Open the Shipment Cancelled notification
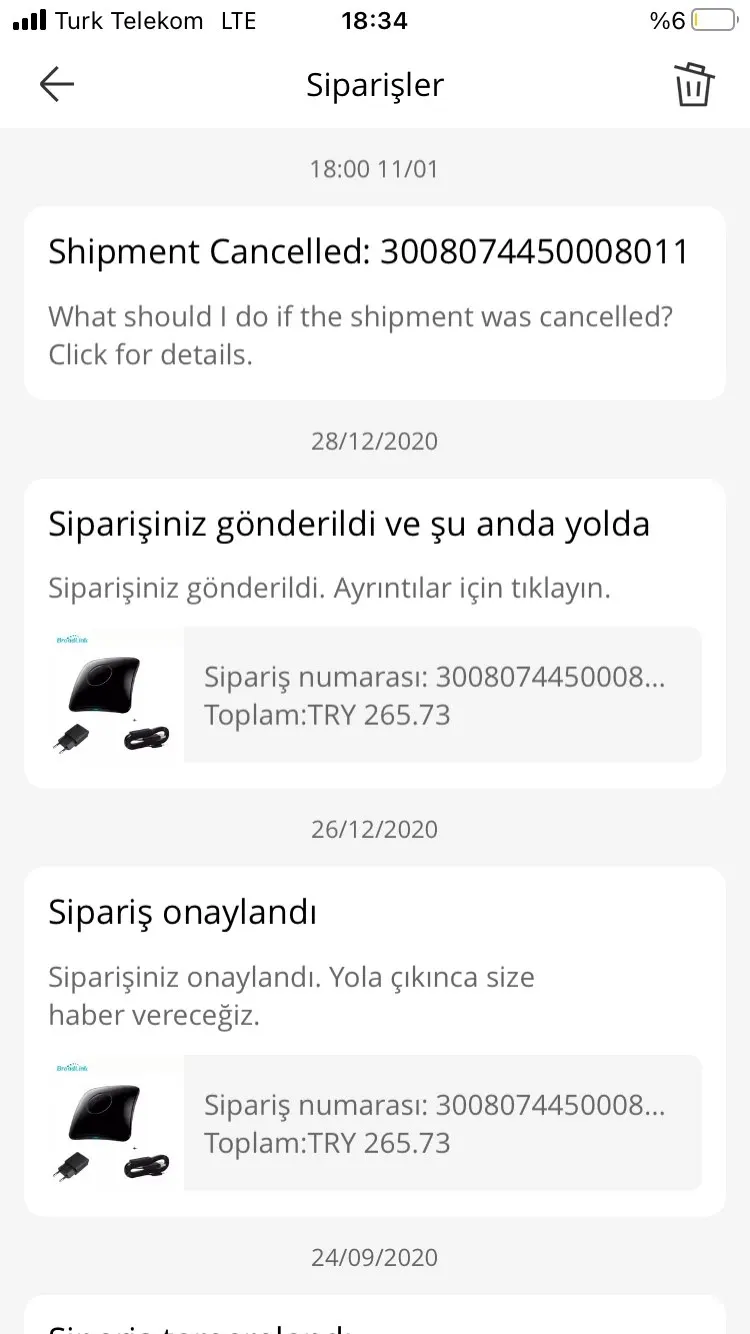Screen dimensions: 750x1334 (374, 302)
